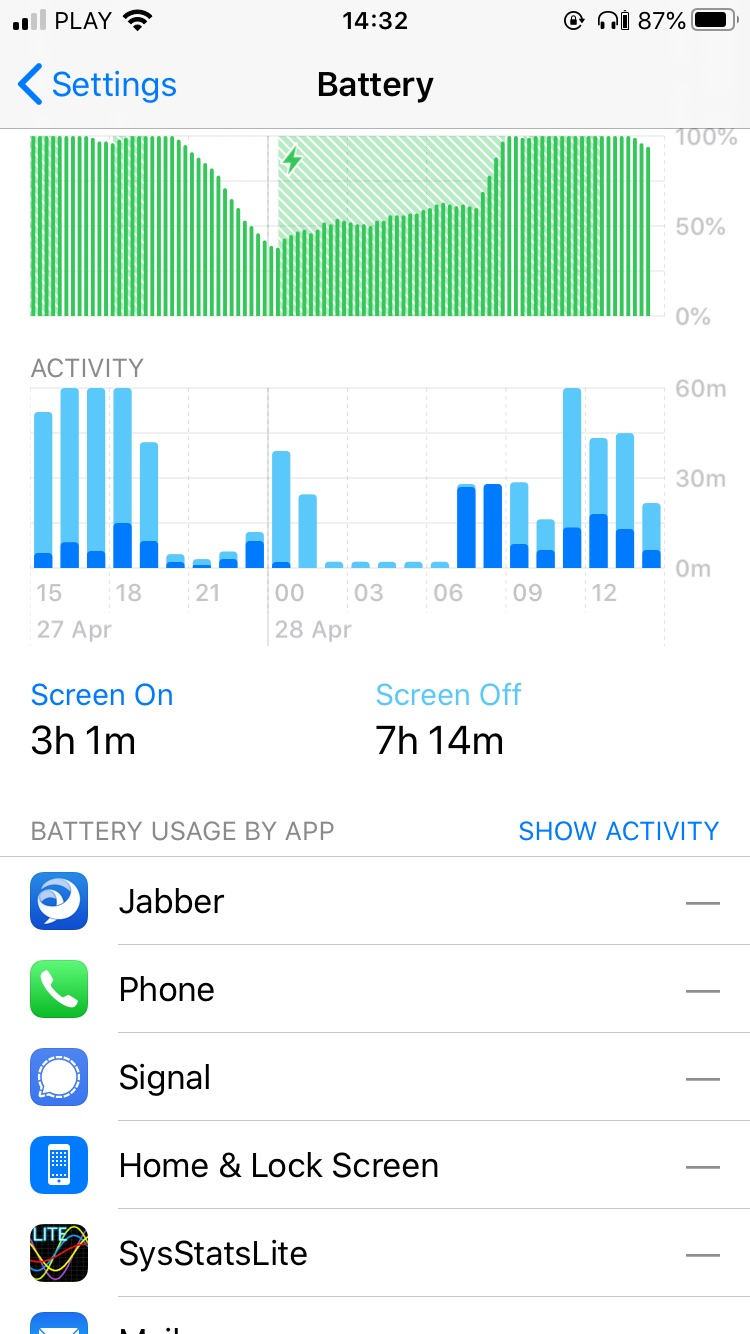Tap SHOW ACTIVITY link
The width and height of the screenshot is (750, 1334).
pos(618,831)
